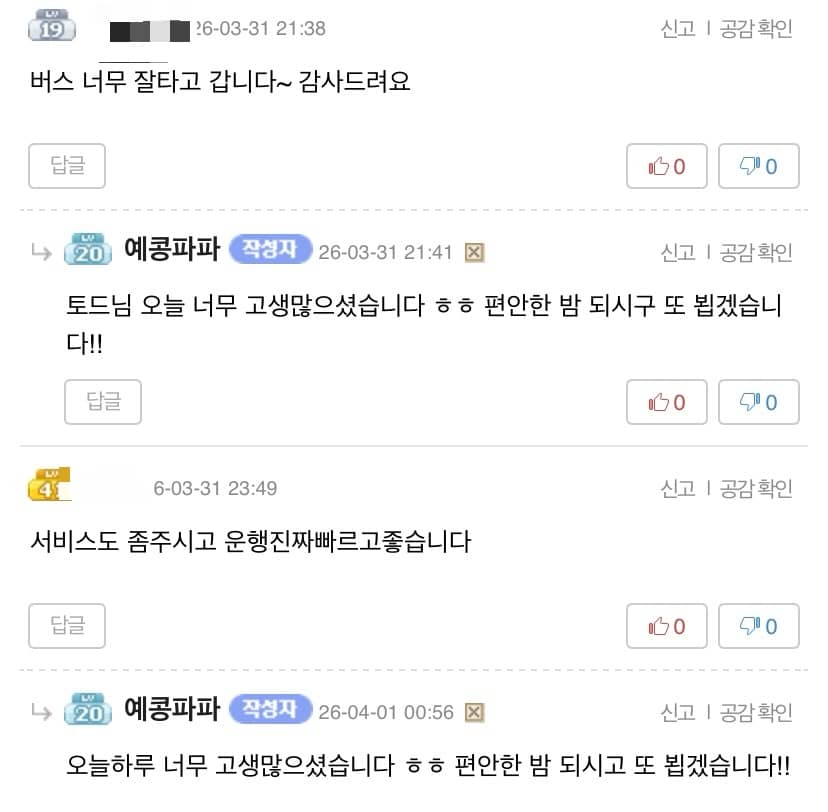Image resolution: width=828 pixels, height=812 pixels.
Task: Dislike the 서비스도 좀주시고 comment
Action: (x=758, y=626)
